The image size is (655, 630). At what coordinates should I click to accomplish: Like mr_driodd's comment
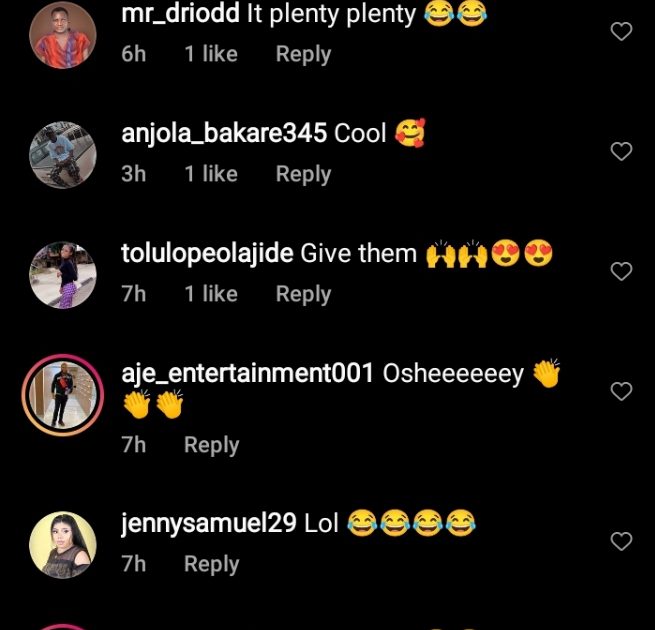tap(621, 32)
